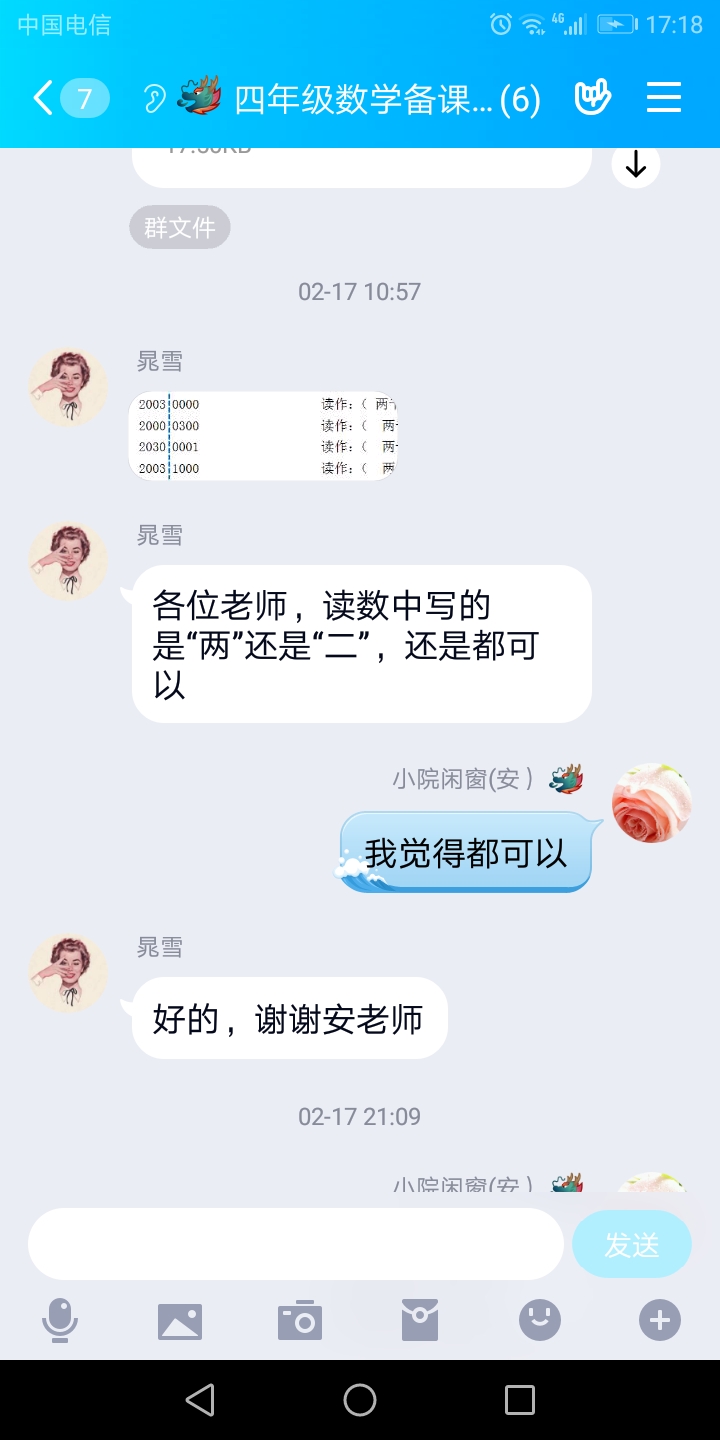Download the file with the arrow button
The height and width of the screenshot is (1440, 720).
tap(636, 165)
